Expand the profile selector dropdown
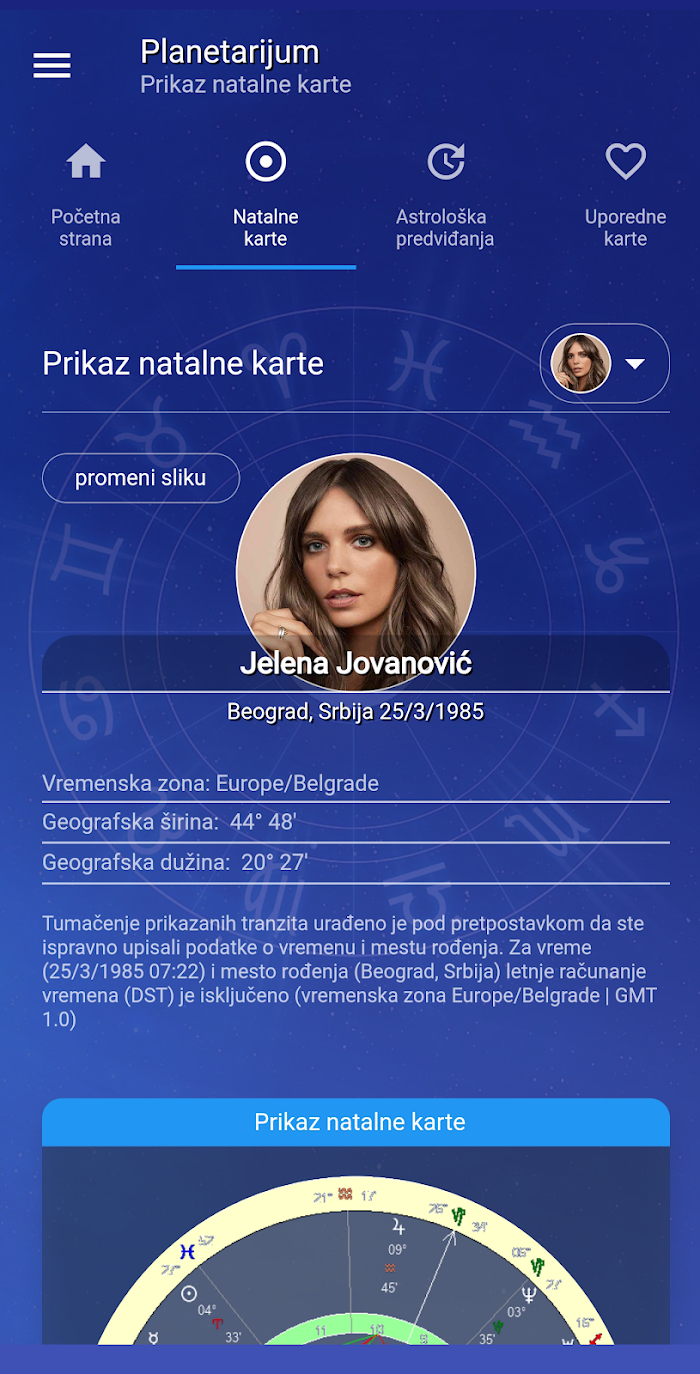The height and width of the screenshot is (1374, 700). [x=605, y=363]
